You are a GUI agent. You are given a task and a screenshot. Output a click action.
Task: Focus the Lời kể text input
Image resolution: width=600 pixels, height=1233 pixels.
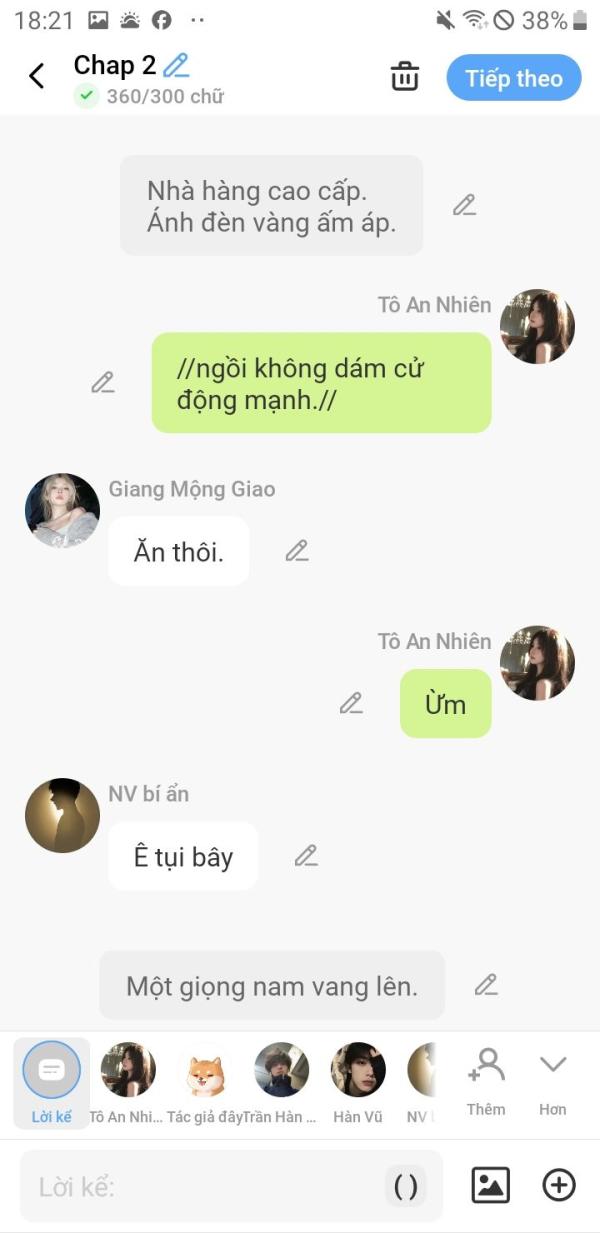click(231, 1186)
